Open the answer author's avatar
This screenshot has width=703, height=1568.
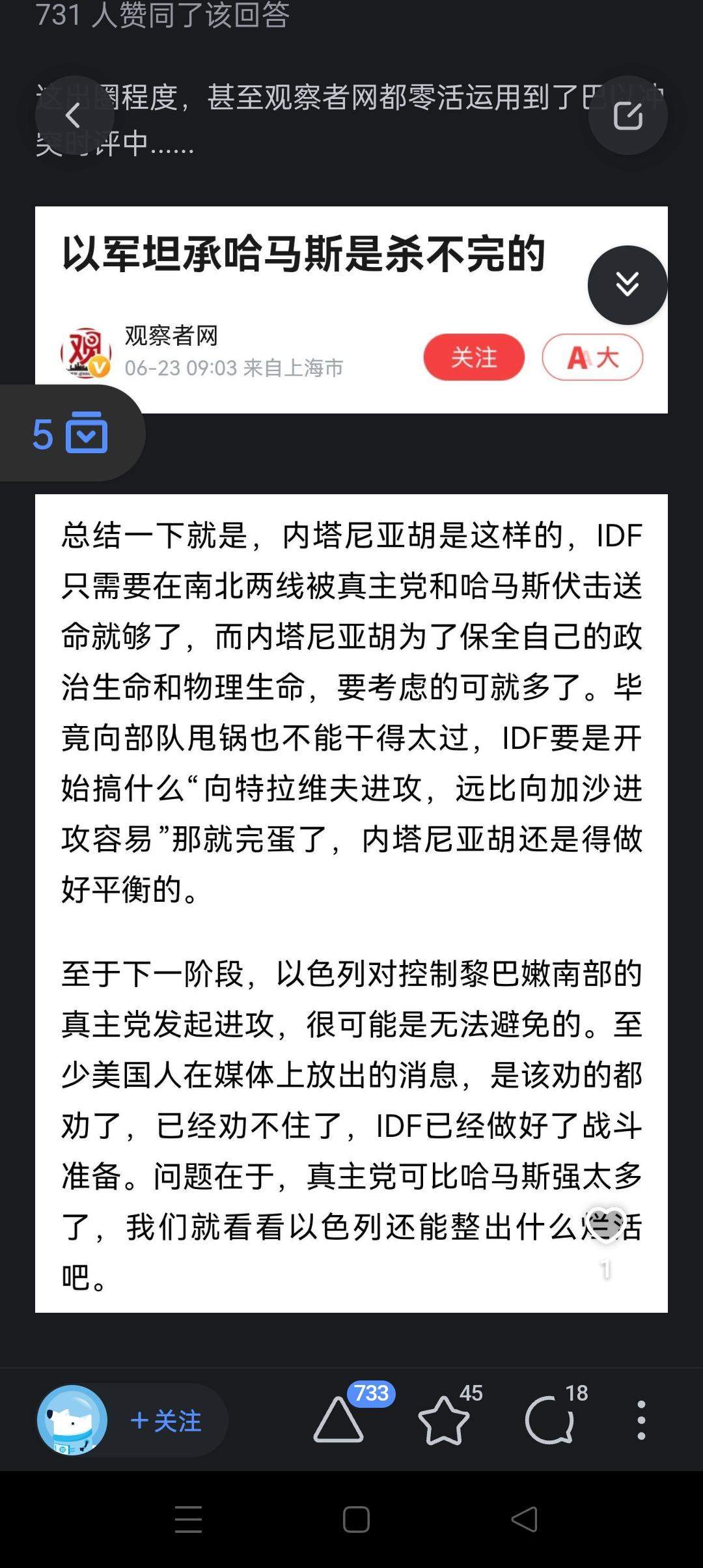point(72,1420)
